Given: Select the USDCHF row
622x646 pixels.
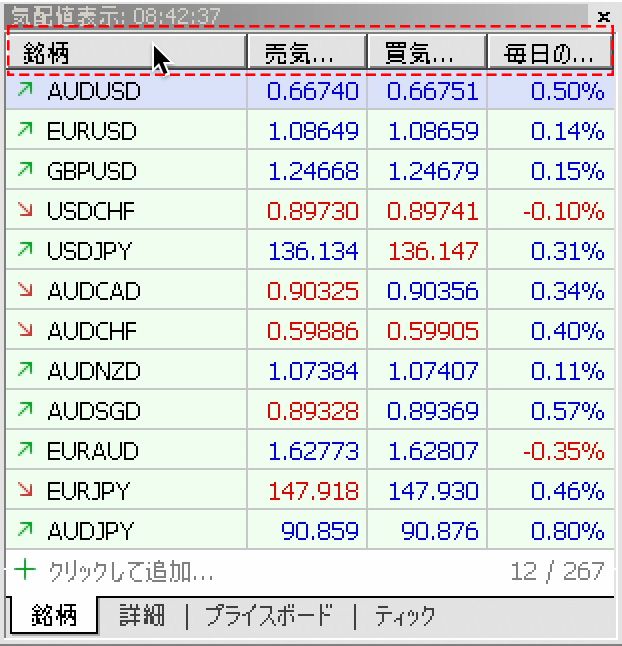Looking at the screenshot, I should pyautogui.click(x=90, y=212).
